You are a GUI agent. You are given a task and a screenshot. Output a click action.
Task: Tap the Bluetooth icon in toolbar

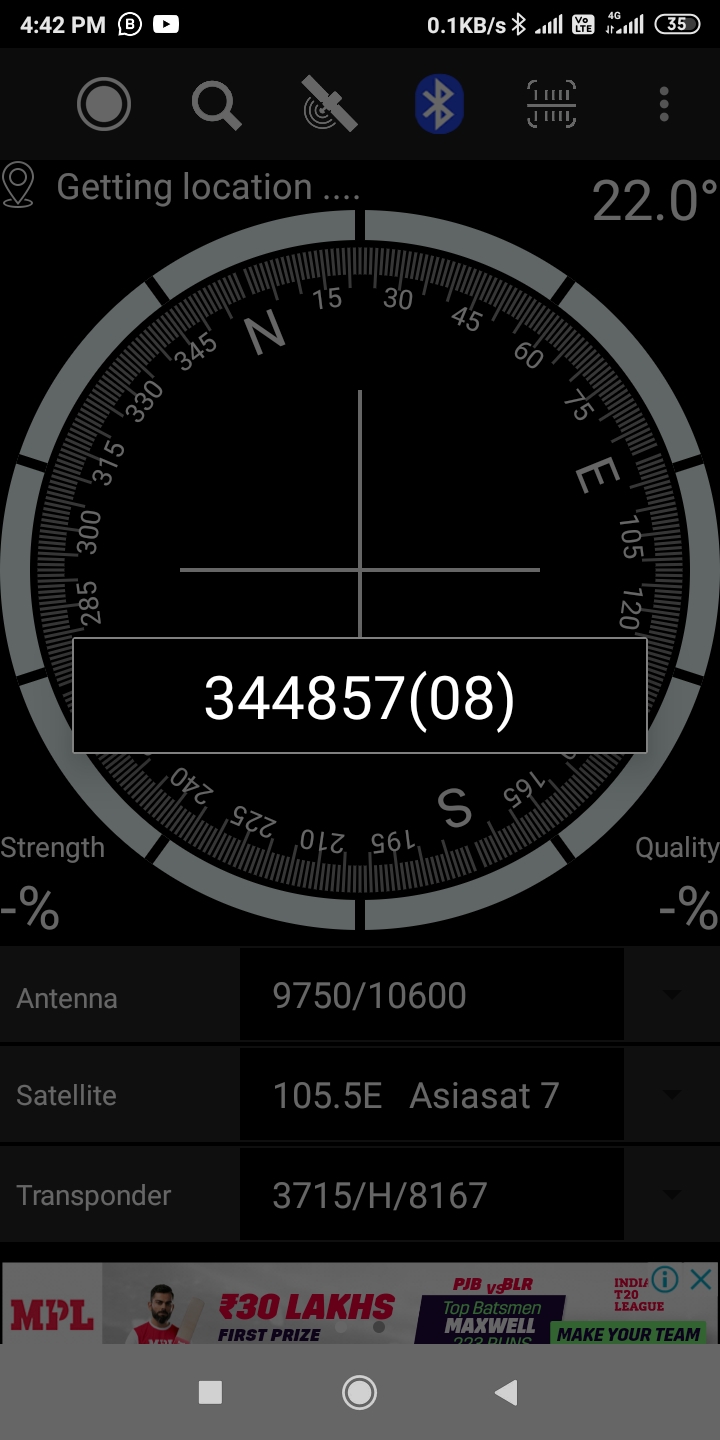(x=439, y=104)
